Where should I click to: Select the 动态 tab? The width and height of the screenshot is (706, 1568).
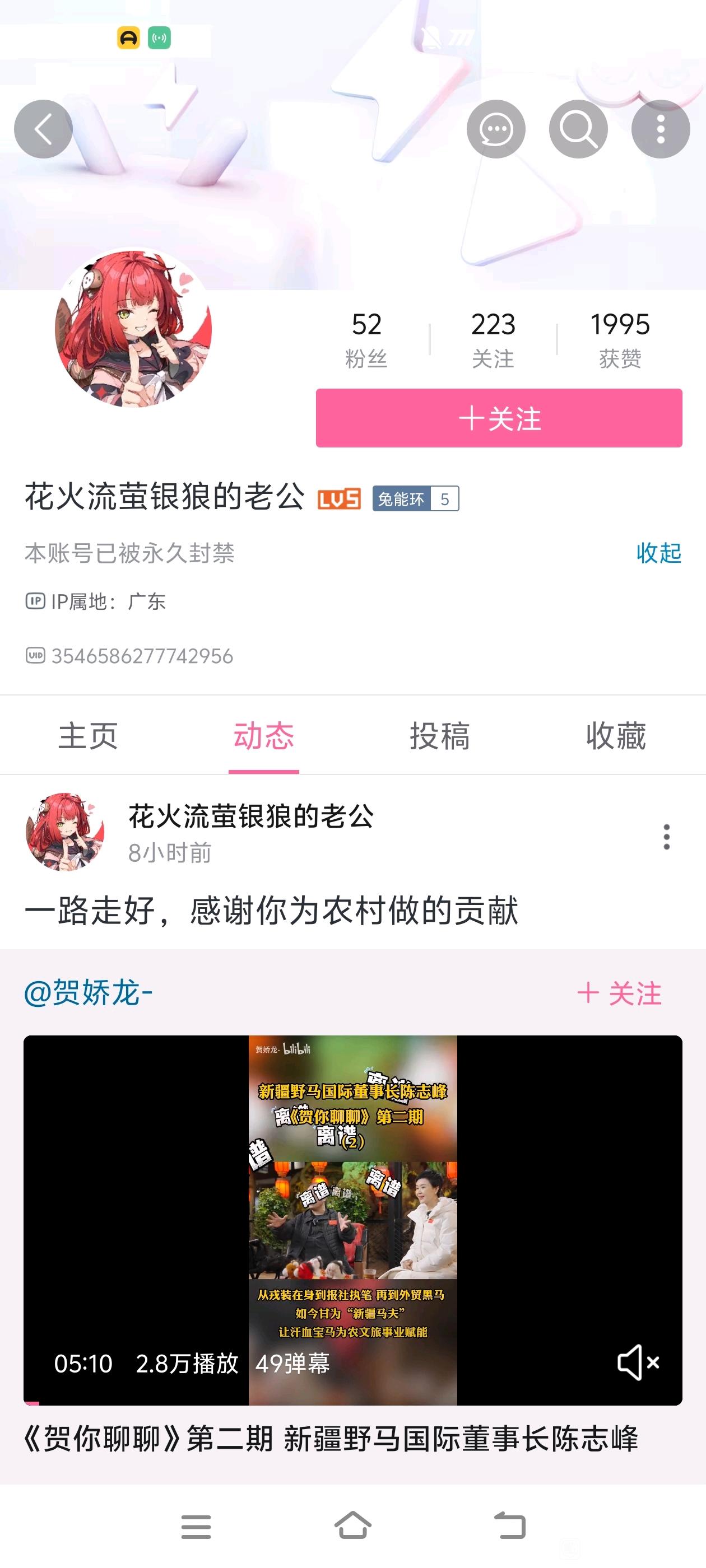click(264, 735)
